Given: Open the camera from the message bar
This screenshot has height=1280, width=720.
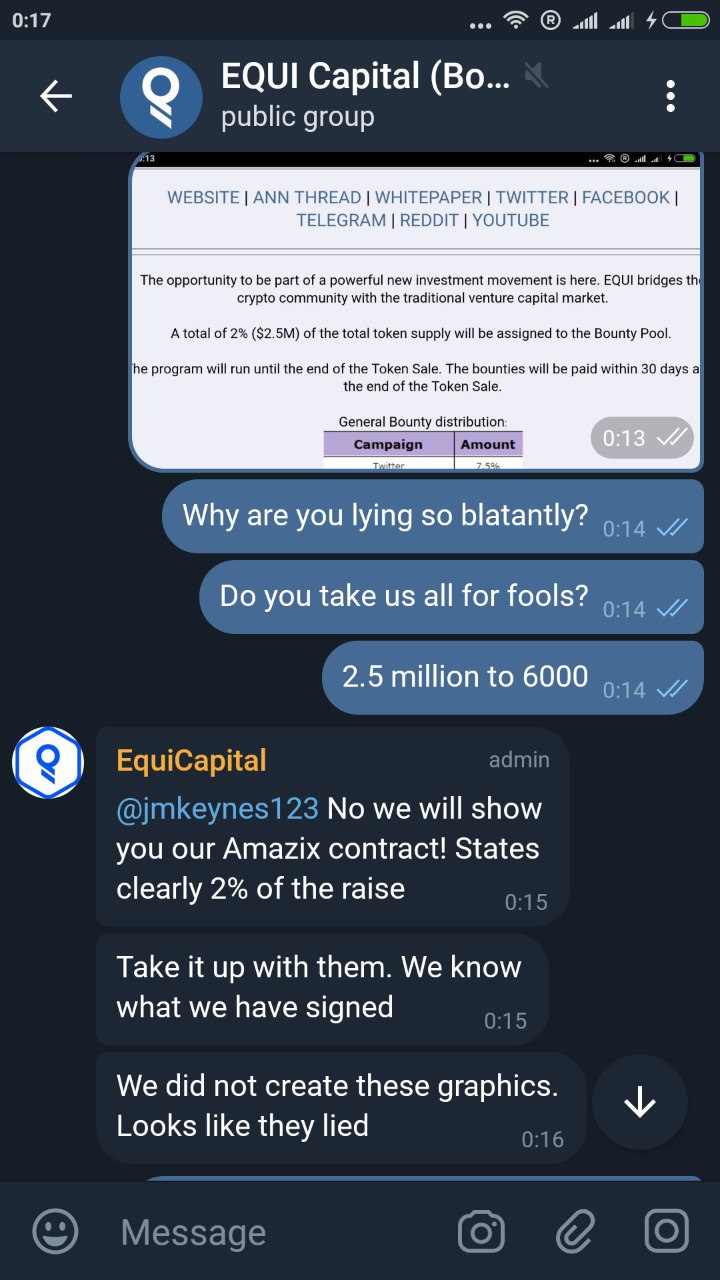Looking at the screenshot, I should coord(481,1231).
